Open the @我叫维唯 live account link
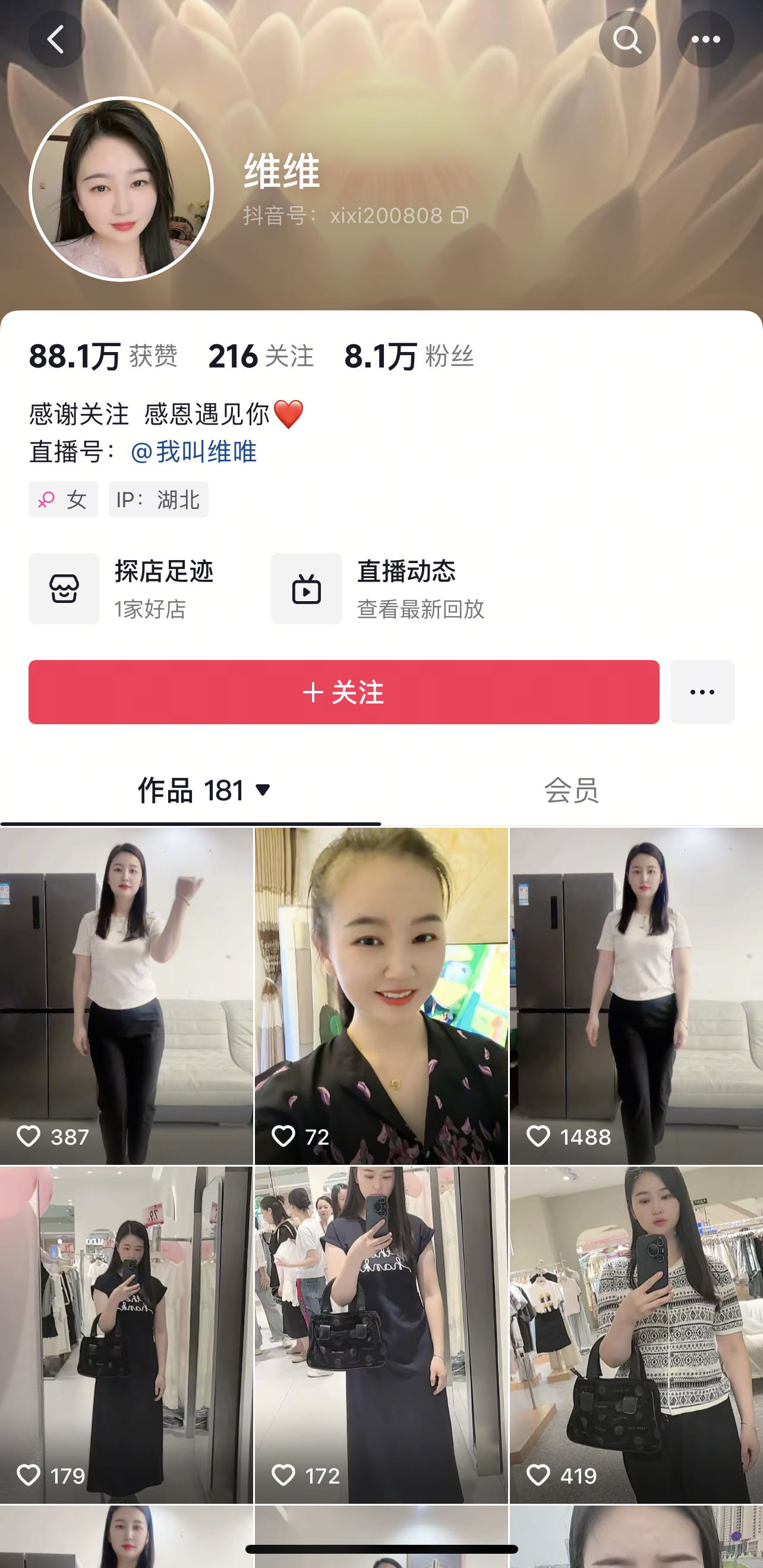The width and height of the screenshot is (763, 1568). coord(194,453)
